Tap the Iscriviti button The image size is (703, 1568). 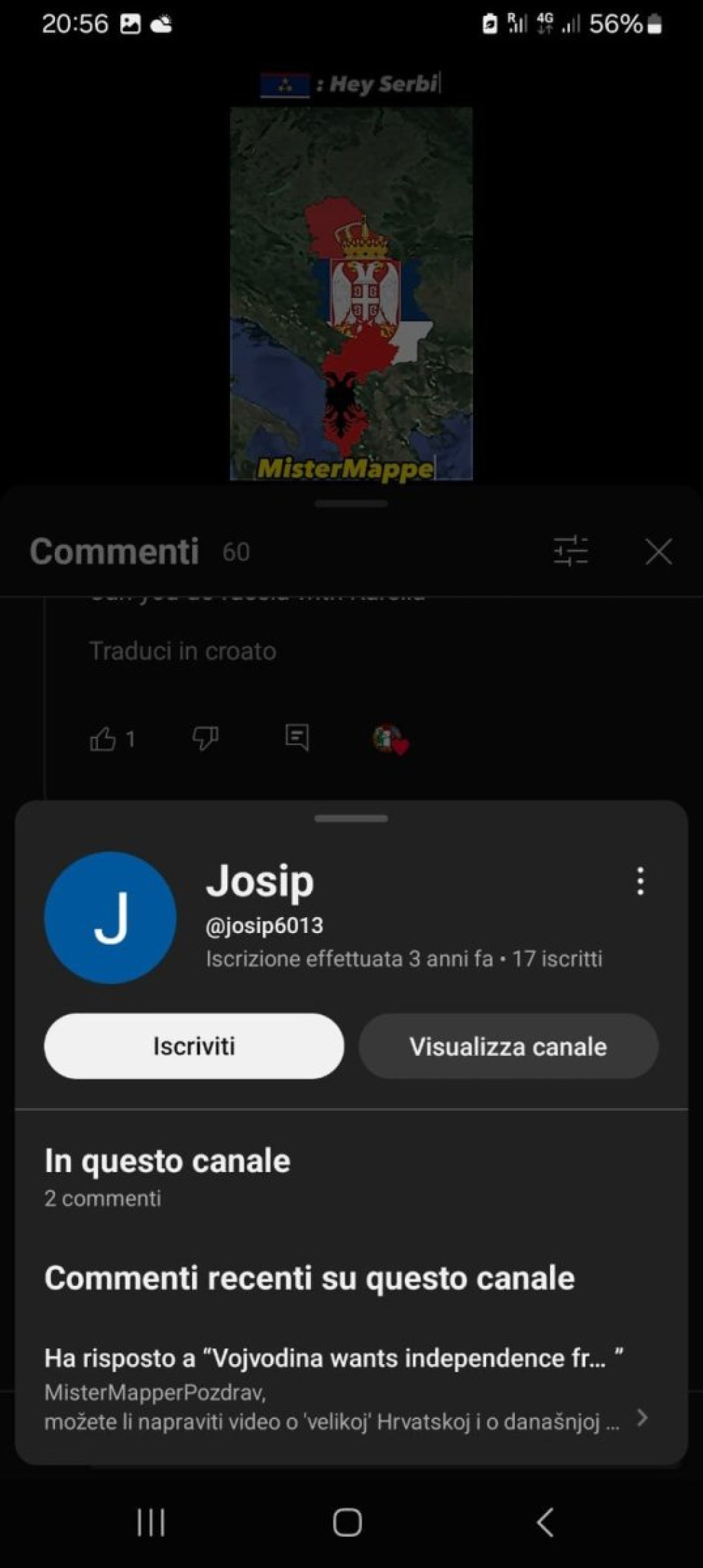(194, 1046)
